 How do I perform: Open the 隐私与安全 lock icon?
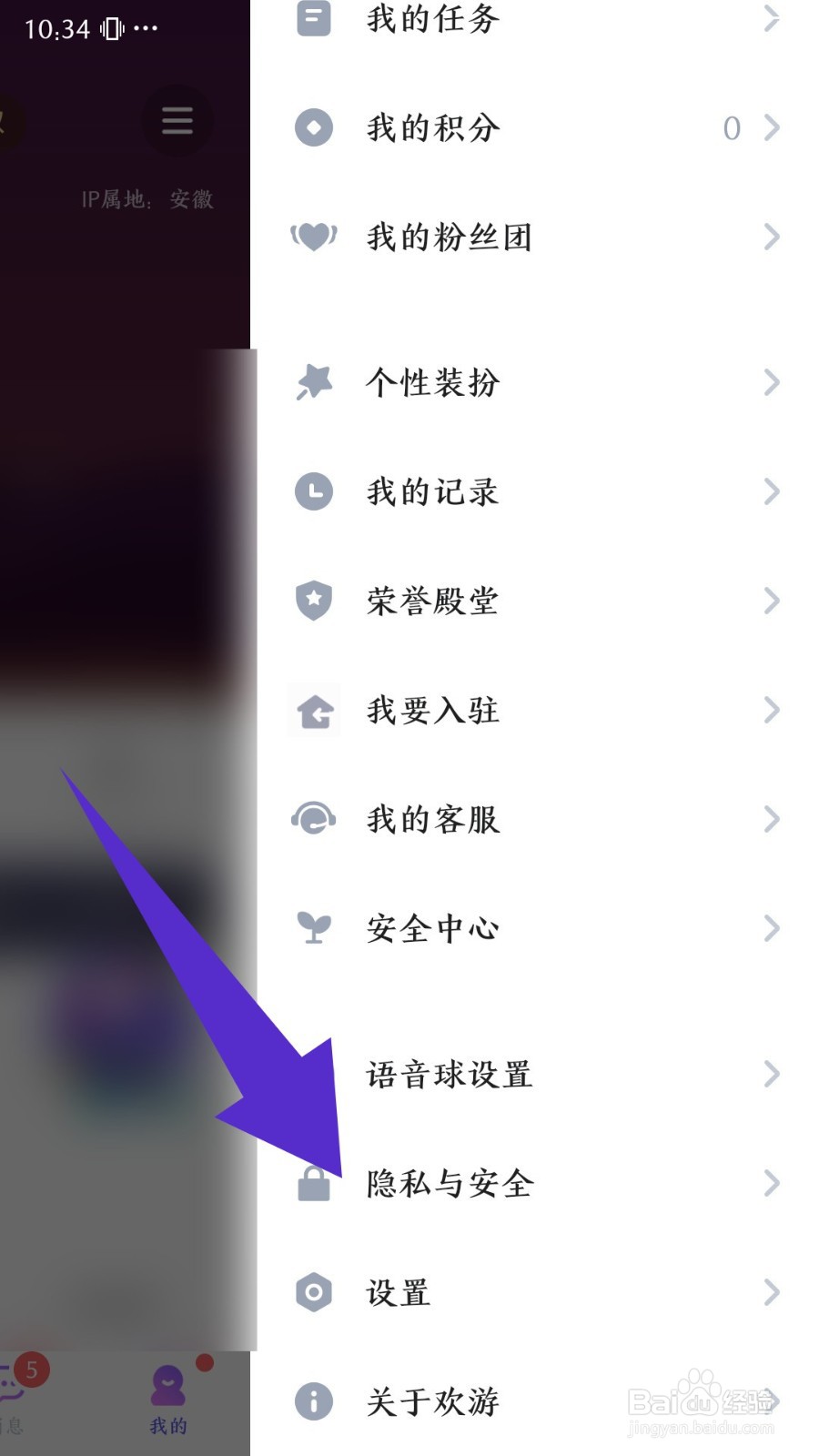313,1183
